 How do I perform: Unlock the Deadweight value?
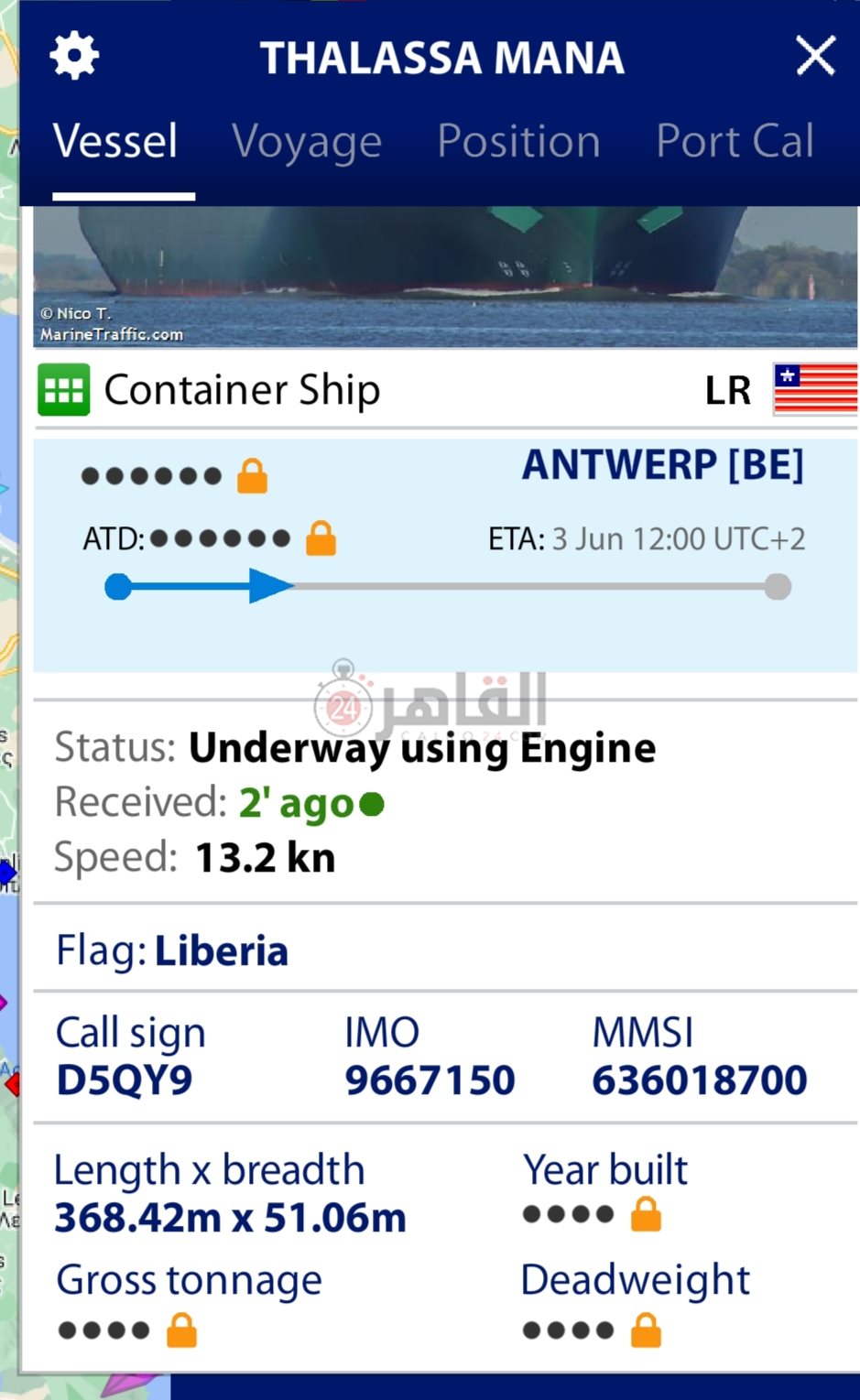click(646, 1330)
